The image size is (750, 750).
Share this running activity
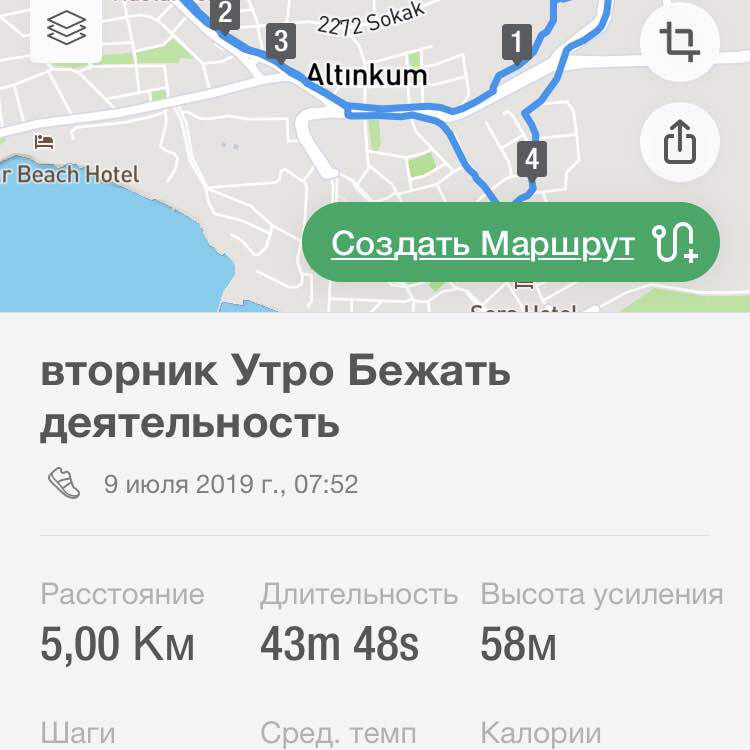[x=679, y=142]
